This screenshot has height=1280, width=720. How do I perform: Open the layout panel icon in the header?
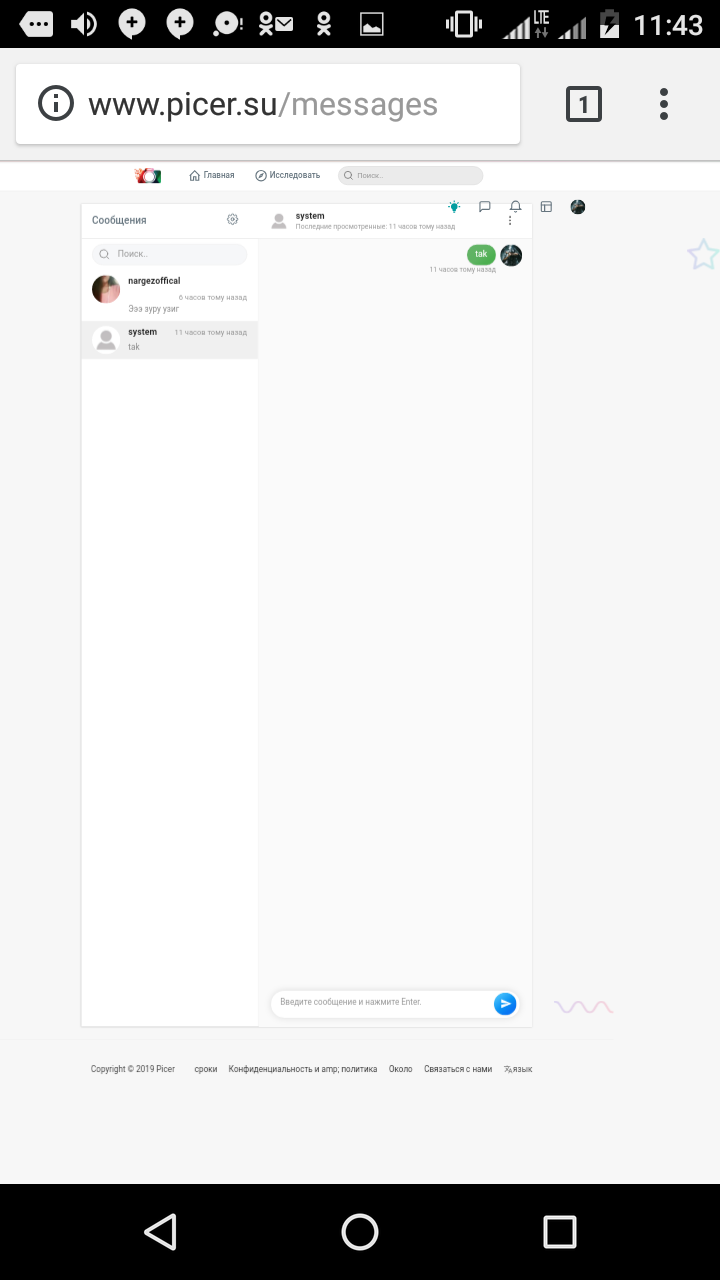coord(546,207)
